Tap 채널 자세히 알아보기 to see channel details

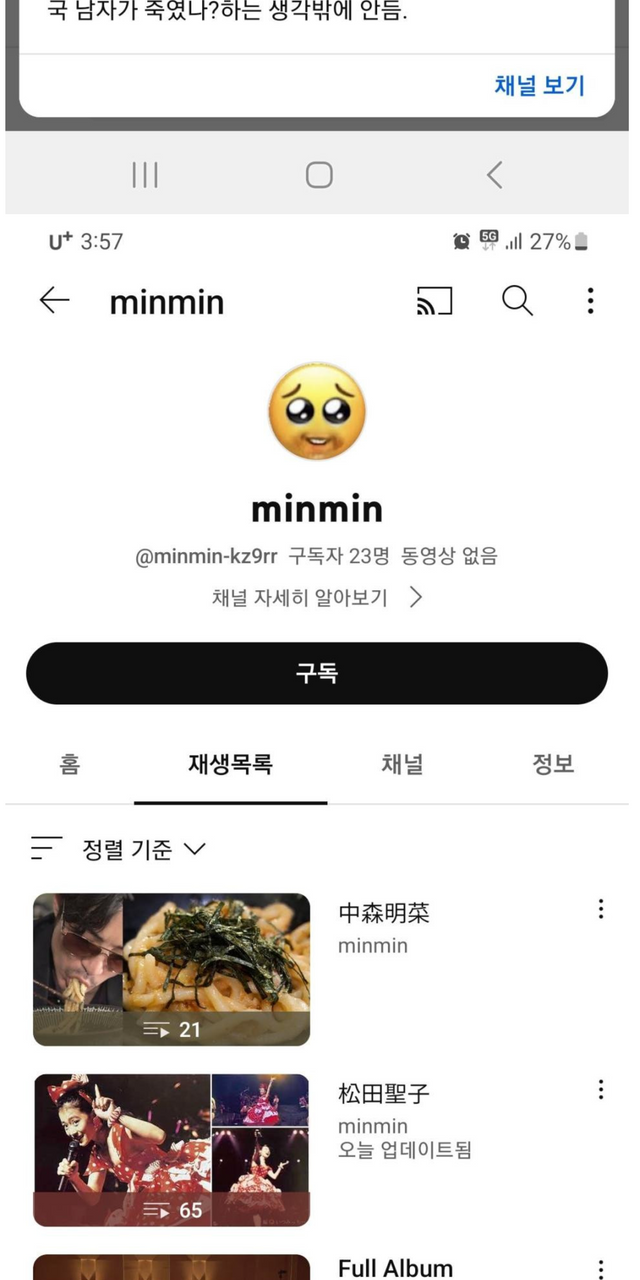316,598
